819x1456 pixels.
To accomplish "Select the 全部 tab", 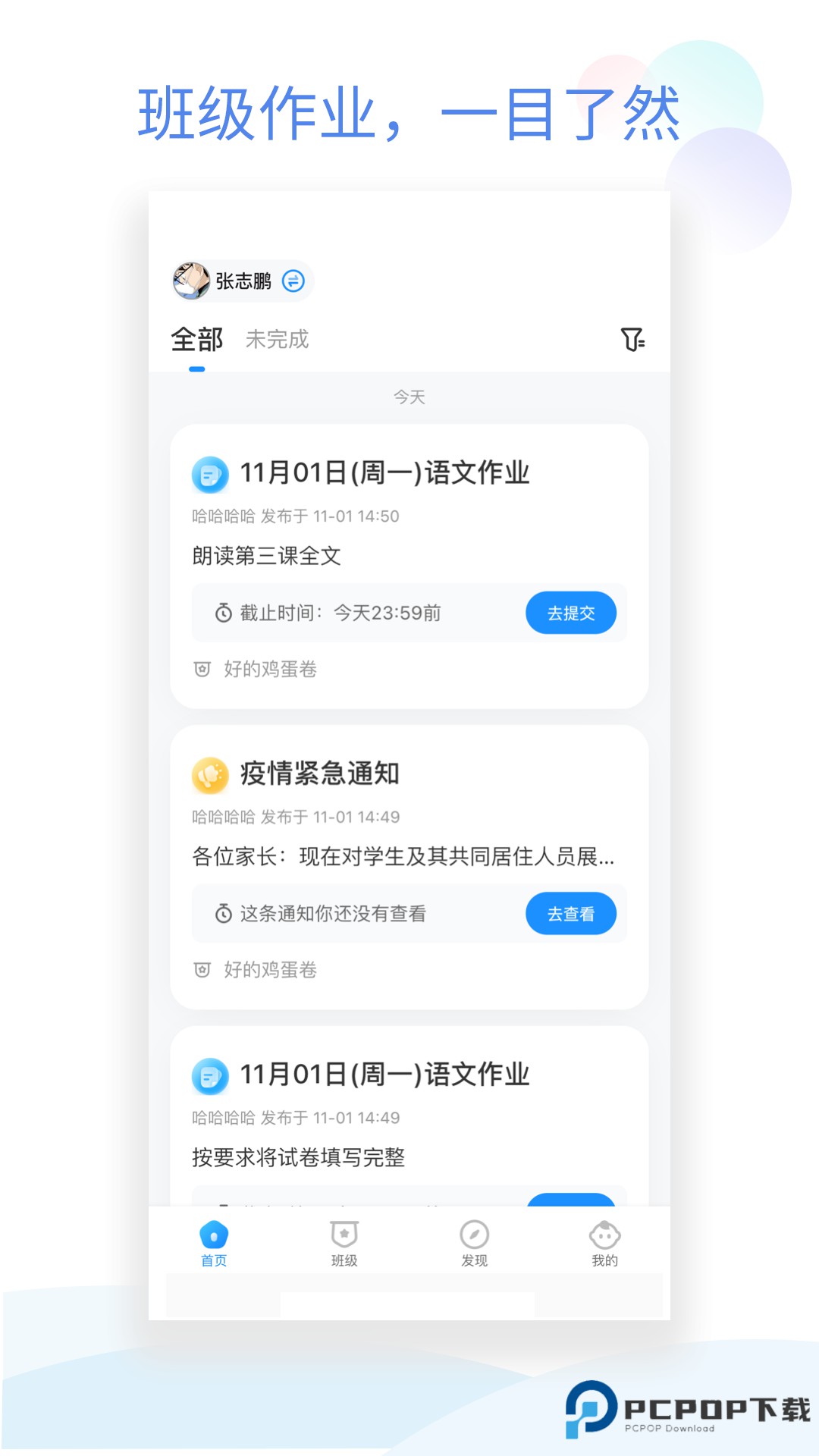I will [198, 339].
